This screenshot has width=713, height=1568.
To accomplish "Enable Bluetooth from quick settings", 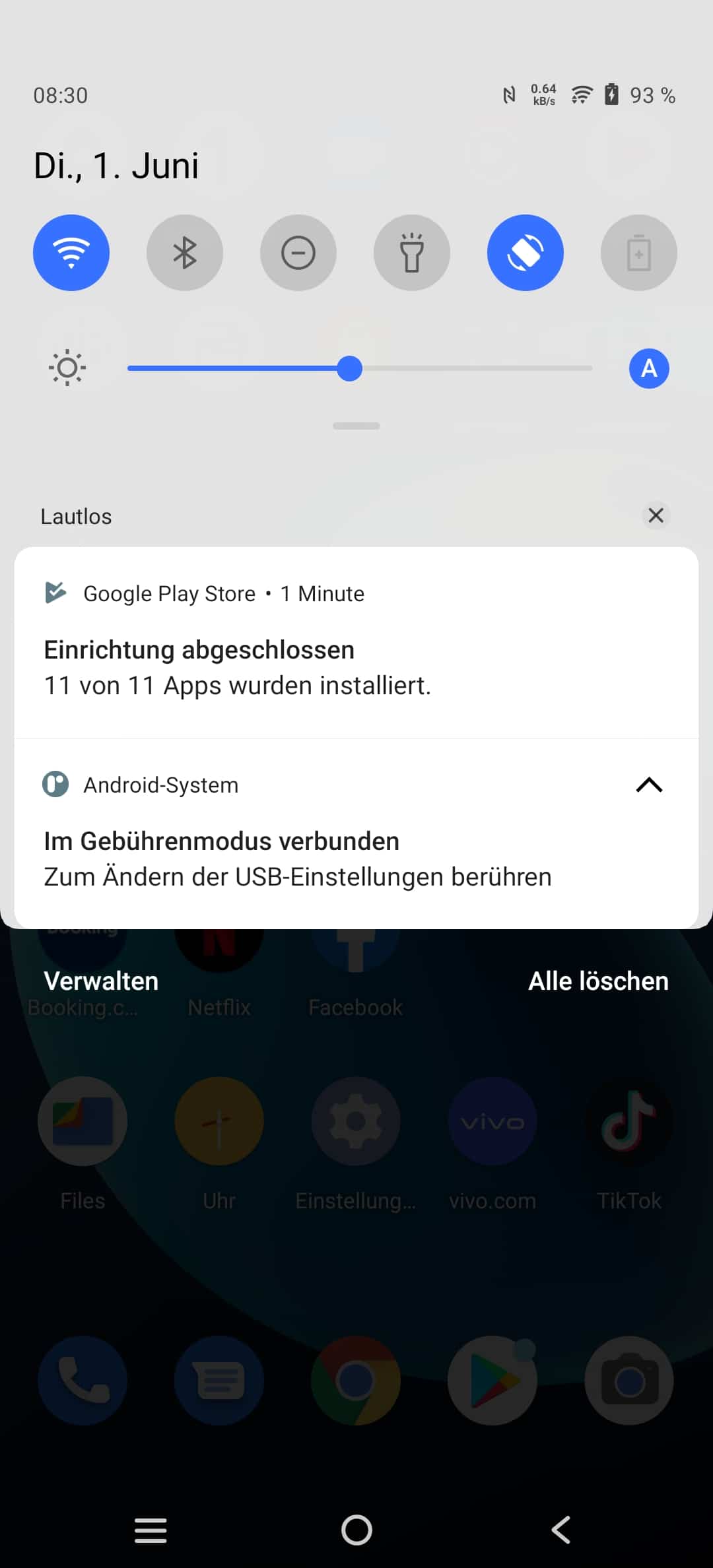I will point(185,253).
